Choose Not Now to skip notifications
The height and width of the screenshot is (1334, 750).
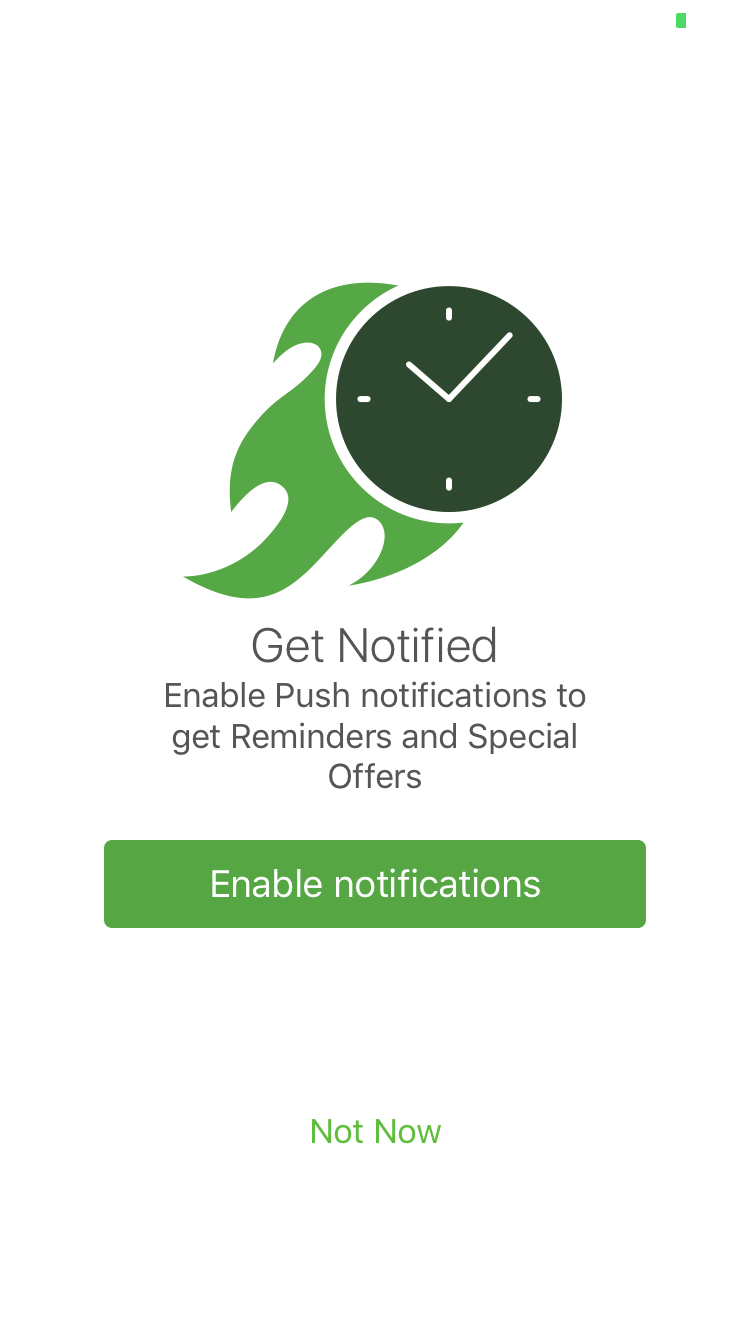coord(375,1131)
